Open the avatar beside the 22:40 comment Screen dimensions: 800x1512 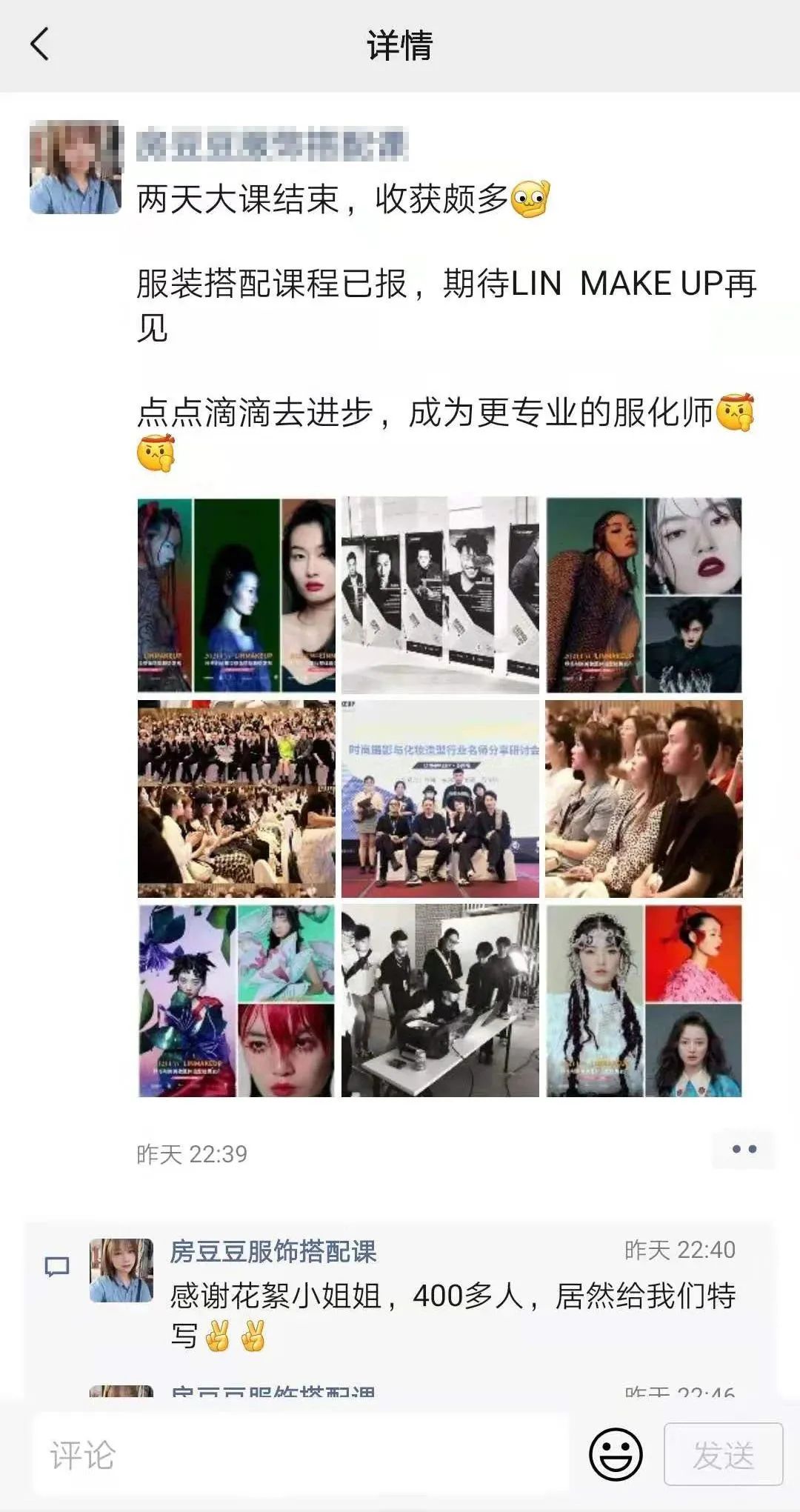click(x=121, y=1270)
